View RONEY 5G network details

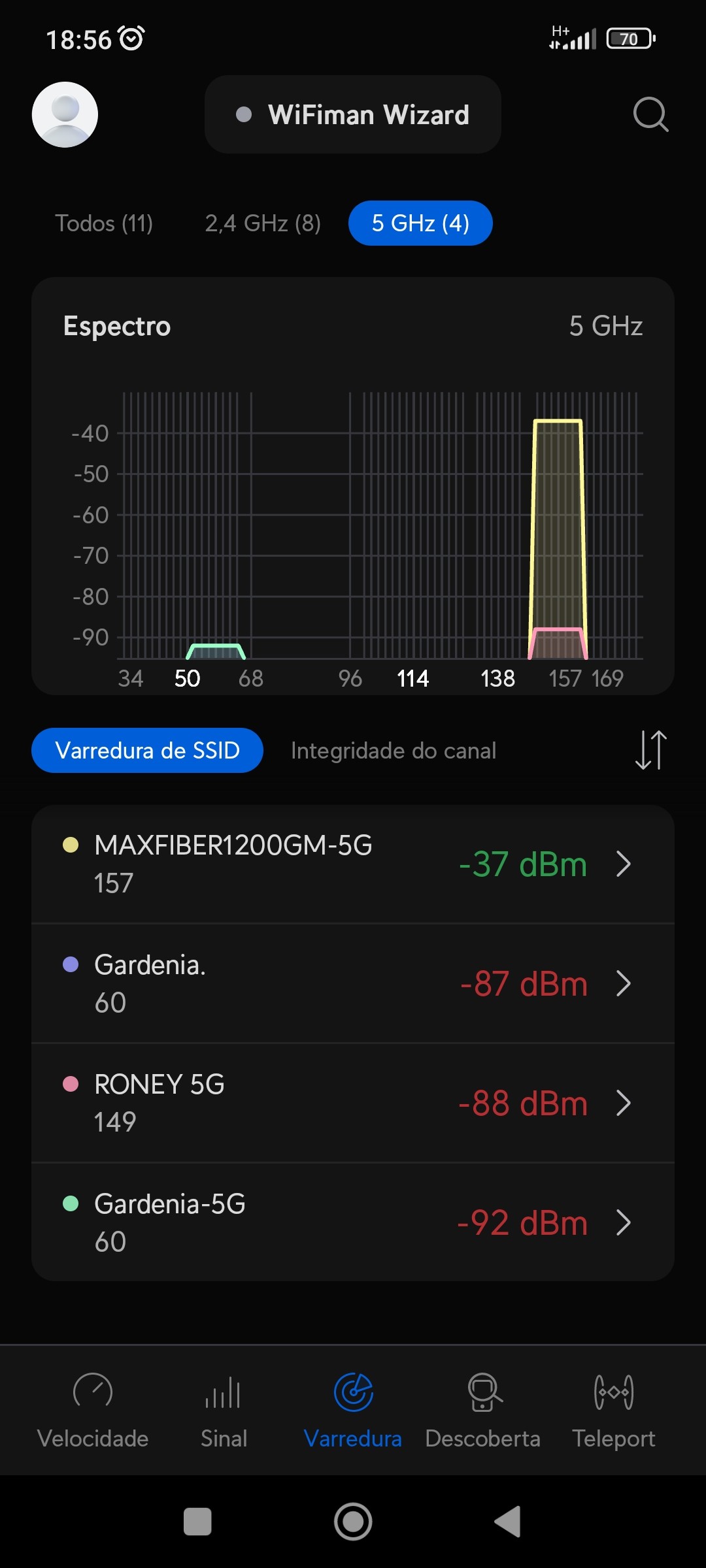353,1103
